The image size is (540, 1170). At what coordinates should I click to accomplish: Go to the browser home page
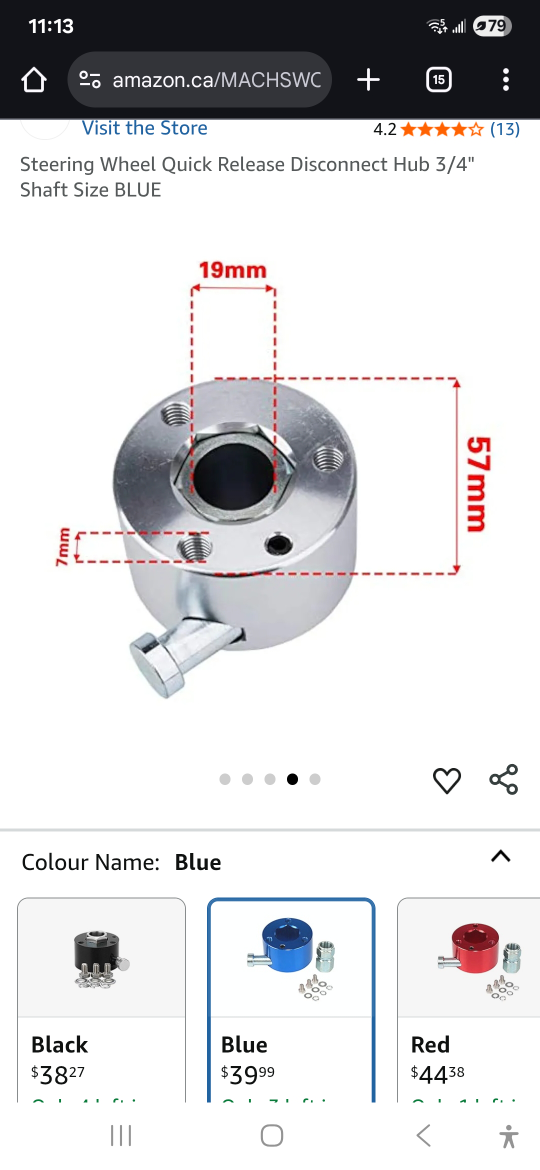(34, 80)
